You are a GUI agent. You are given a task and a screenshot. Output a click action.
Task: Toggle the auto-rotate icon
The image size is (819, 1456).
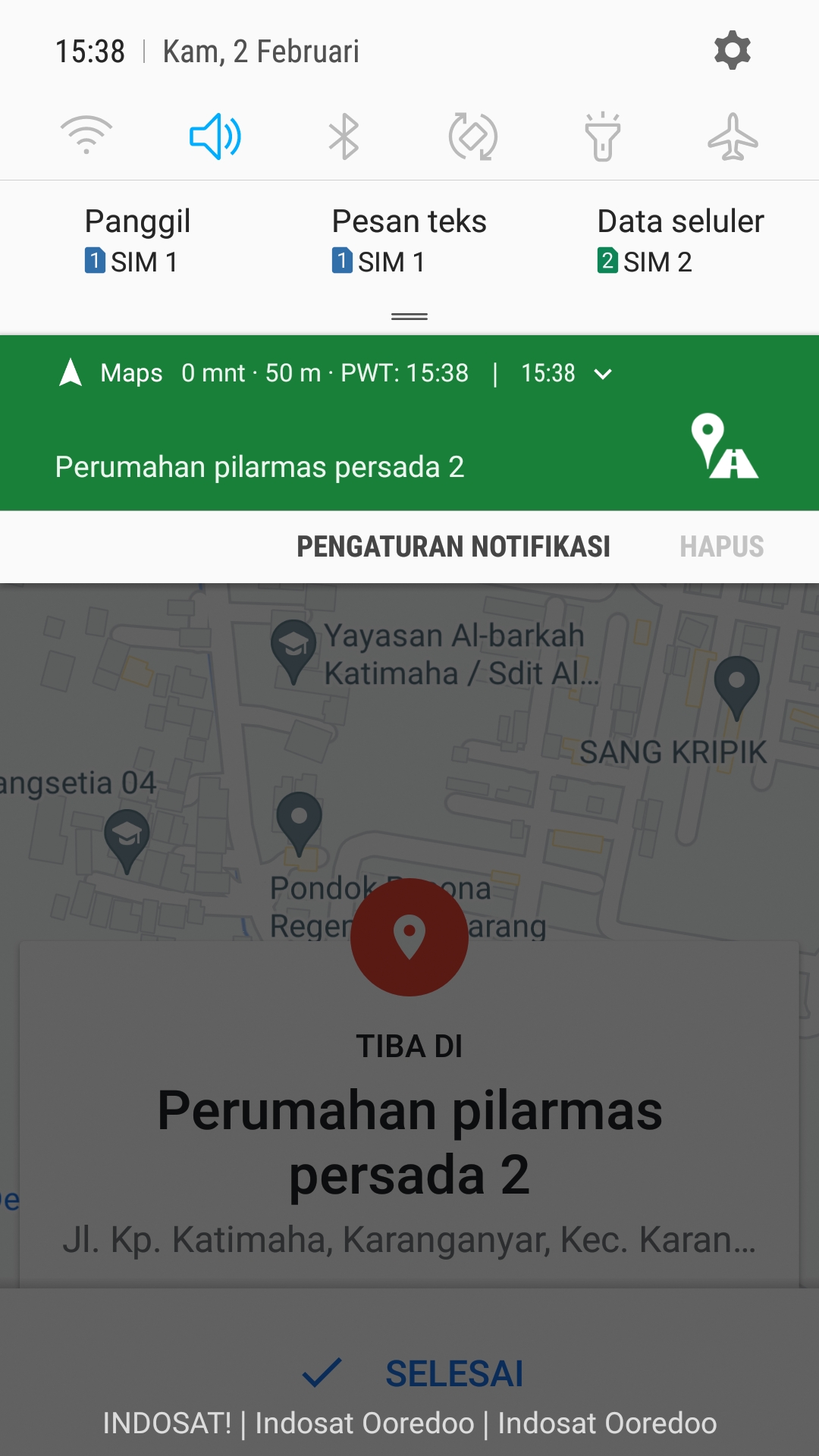pos(473,136)
